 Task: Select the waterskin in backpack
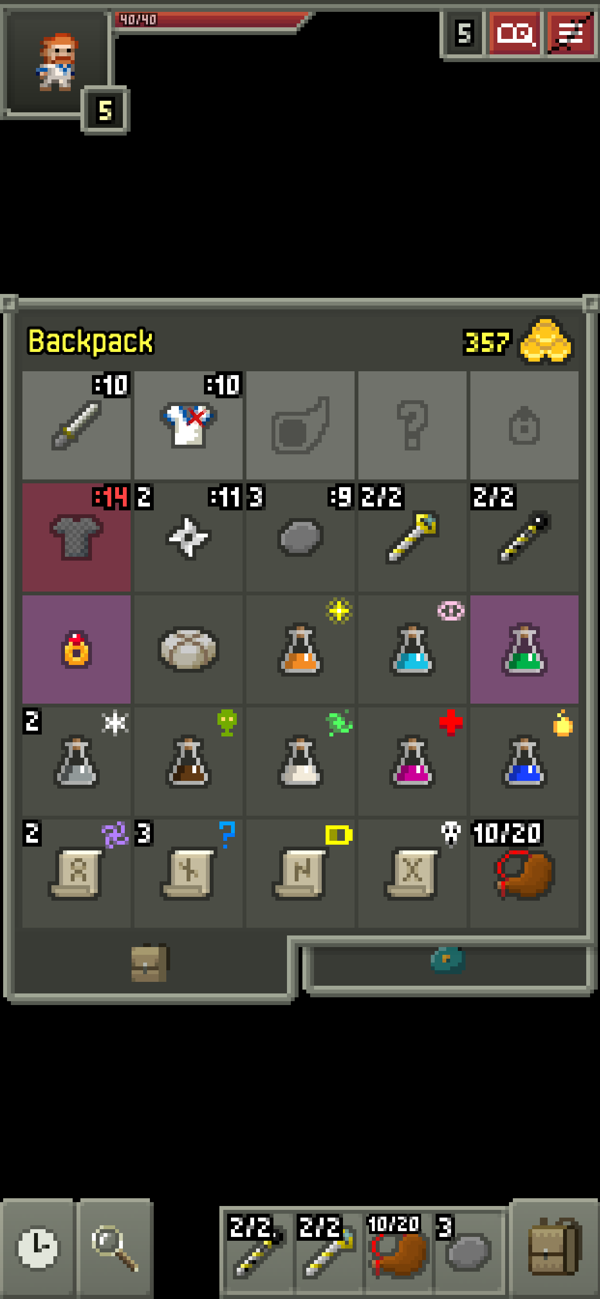tap(524, 874)
